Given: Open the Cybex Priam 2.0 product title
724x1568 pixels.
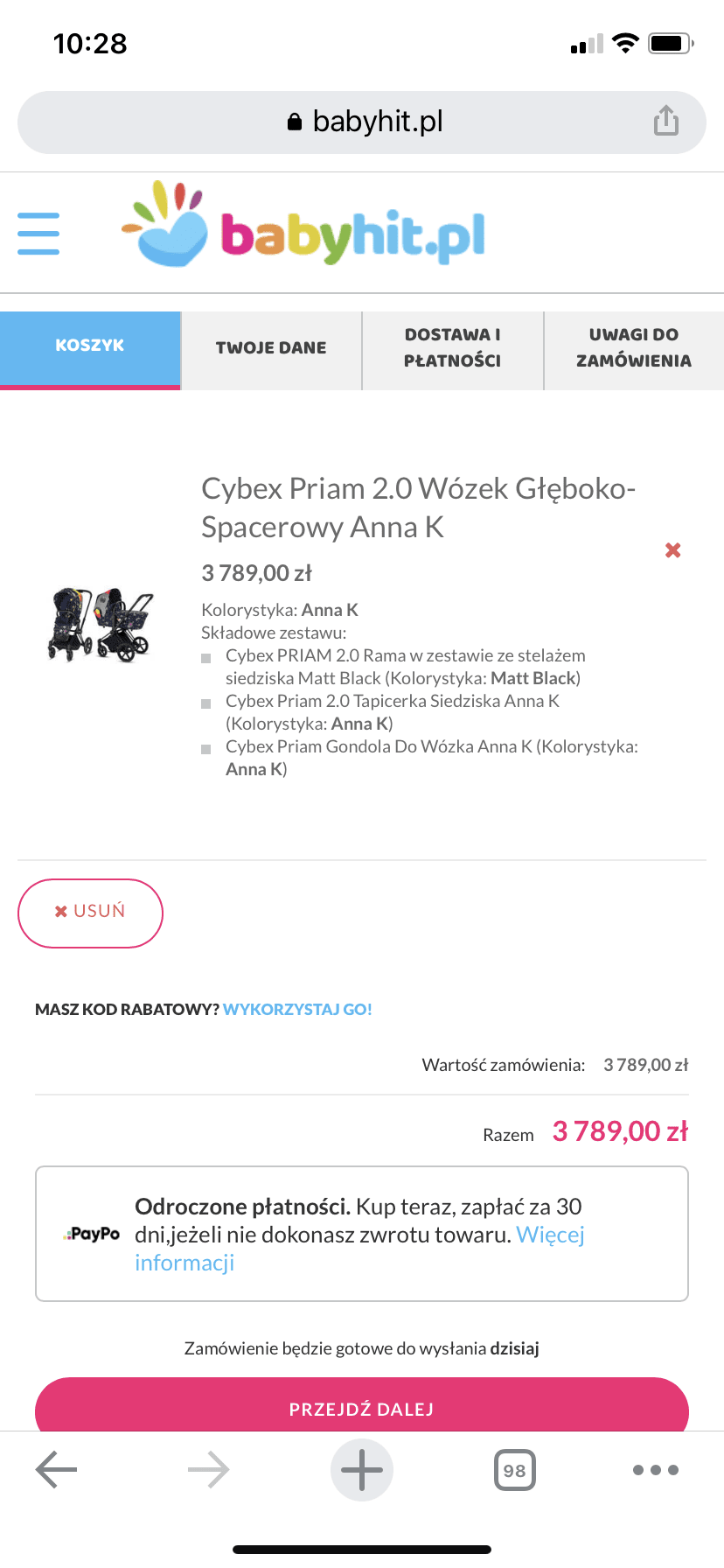Looking at the screenshot, I should click(418, 507).
